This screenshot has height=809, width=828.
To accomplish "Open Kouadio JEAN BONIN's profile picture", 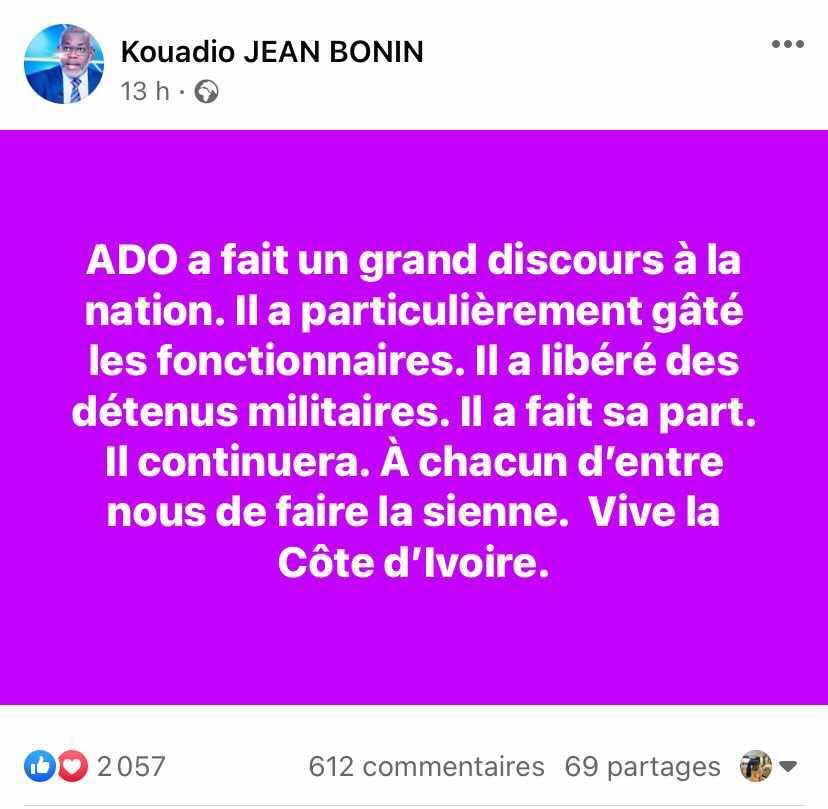I will pos(63,64).
